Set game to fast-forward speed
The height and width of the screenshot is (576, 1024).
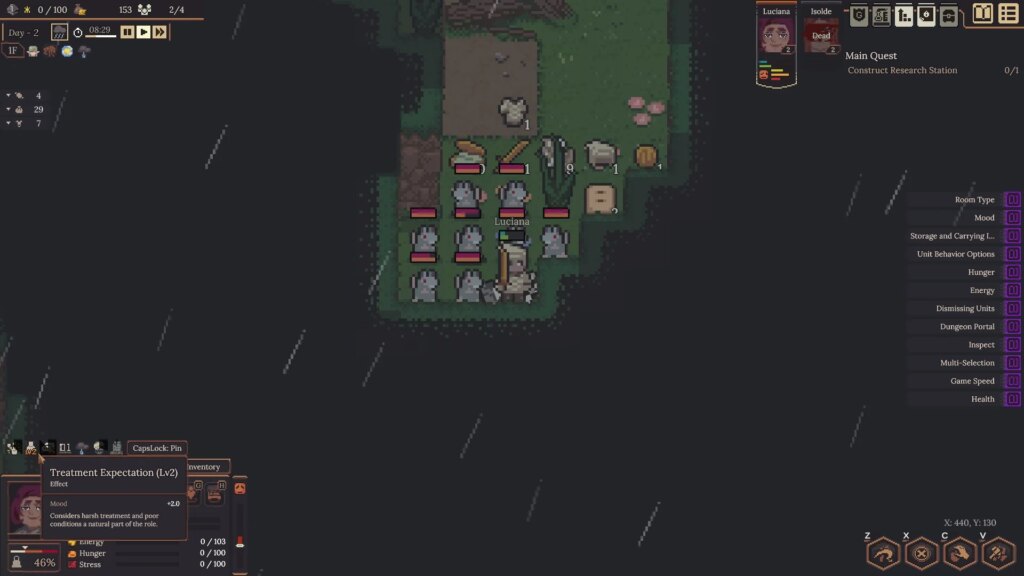[x=160, y=32]
